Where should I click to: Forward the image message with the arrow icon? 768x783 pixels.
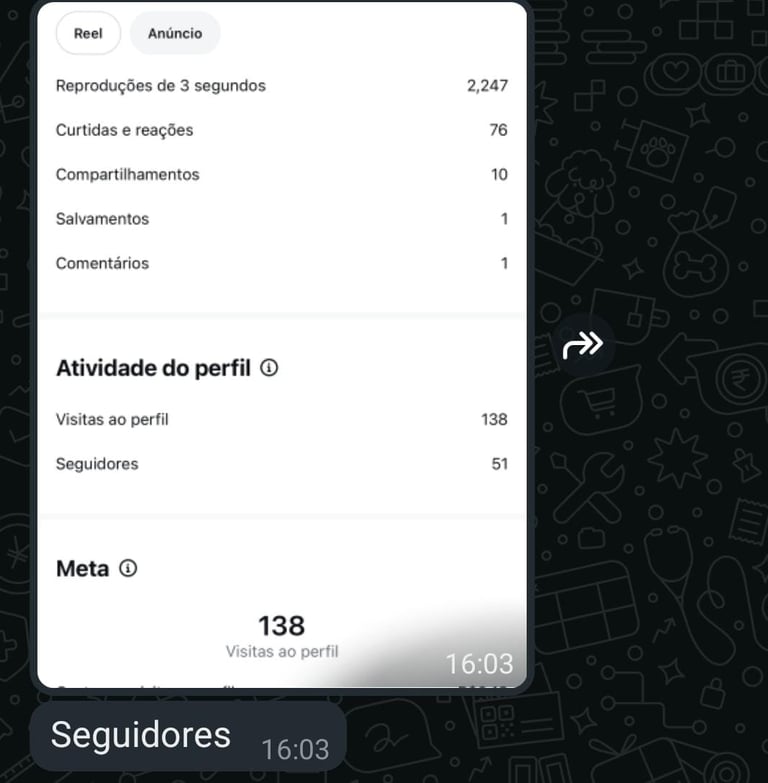[583, 346]
